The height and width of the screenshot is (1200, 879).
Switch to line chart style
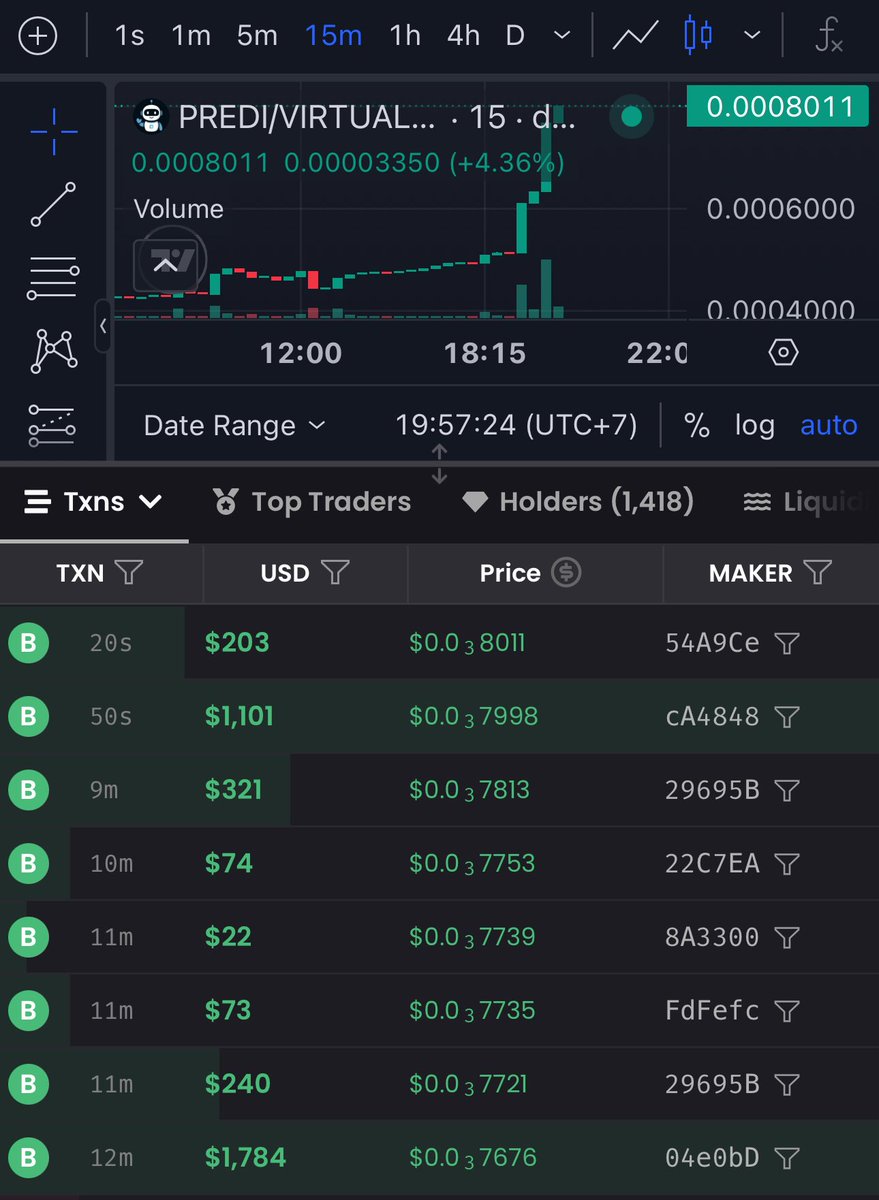pyautogui.click(x=635, y=36)
